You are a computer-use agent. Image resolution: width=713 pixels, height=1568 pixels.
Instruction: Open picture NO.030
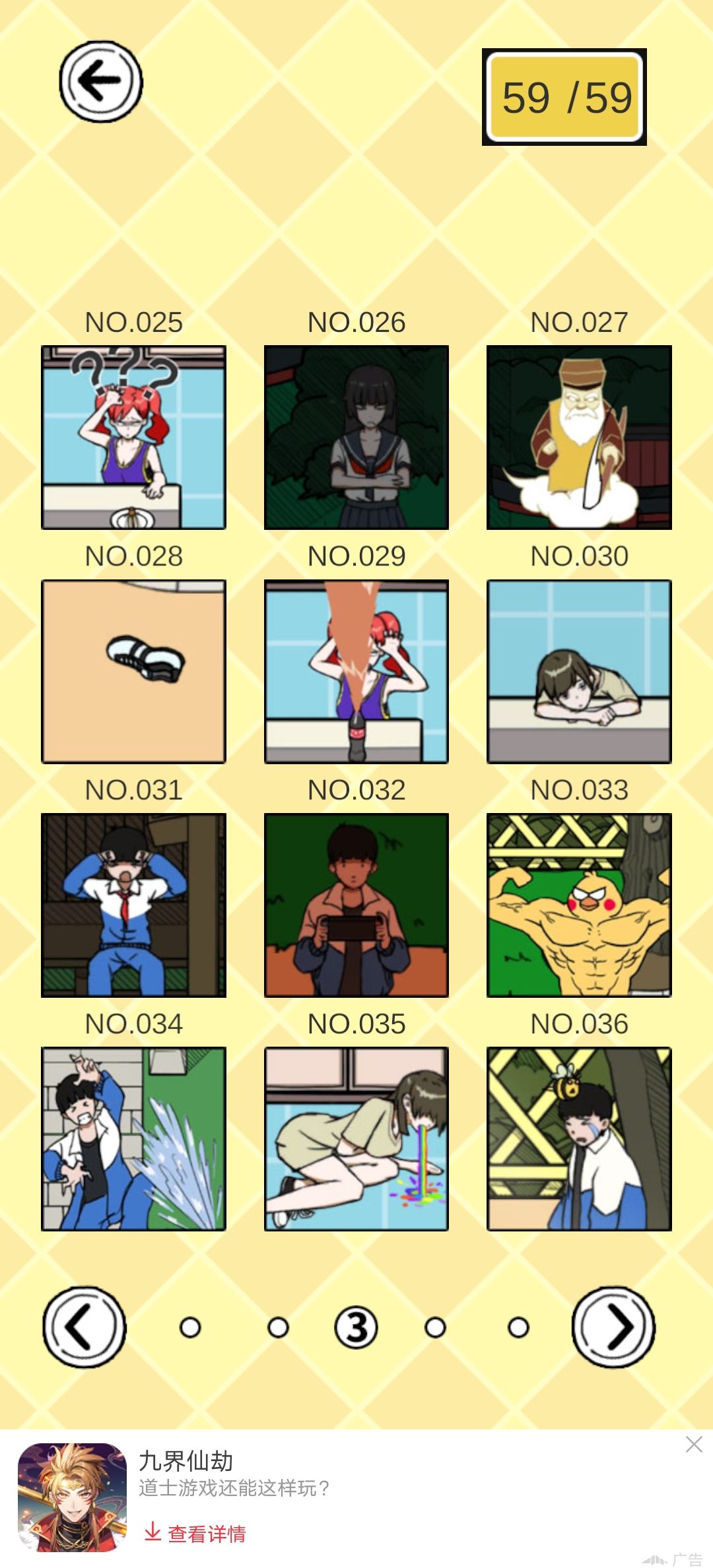pos(579,672)
